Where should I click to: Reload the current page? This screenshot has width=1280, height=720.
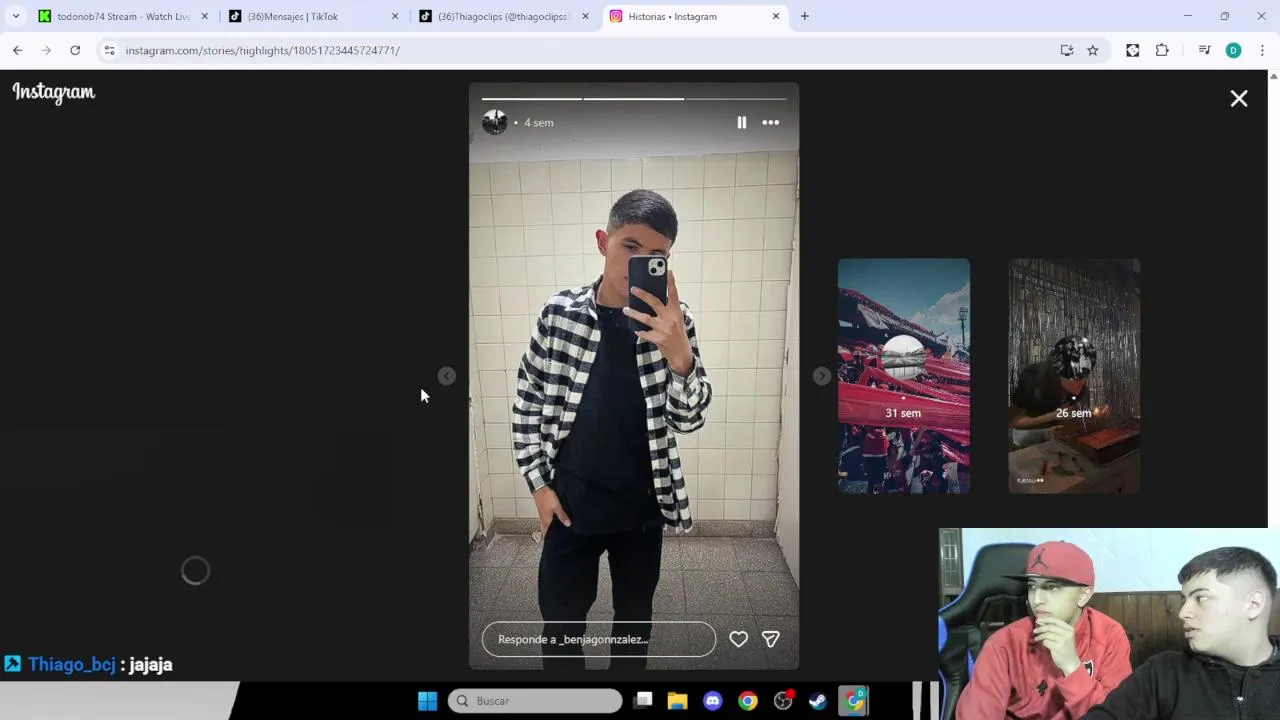tap(75, 50)
